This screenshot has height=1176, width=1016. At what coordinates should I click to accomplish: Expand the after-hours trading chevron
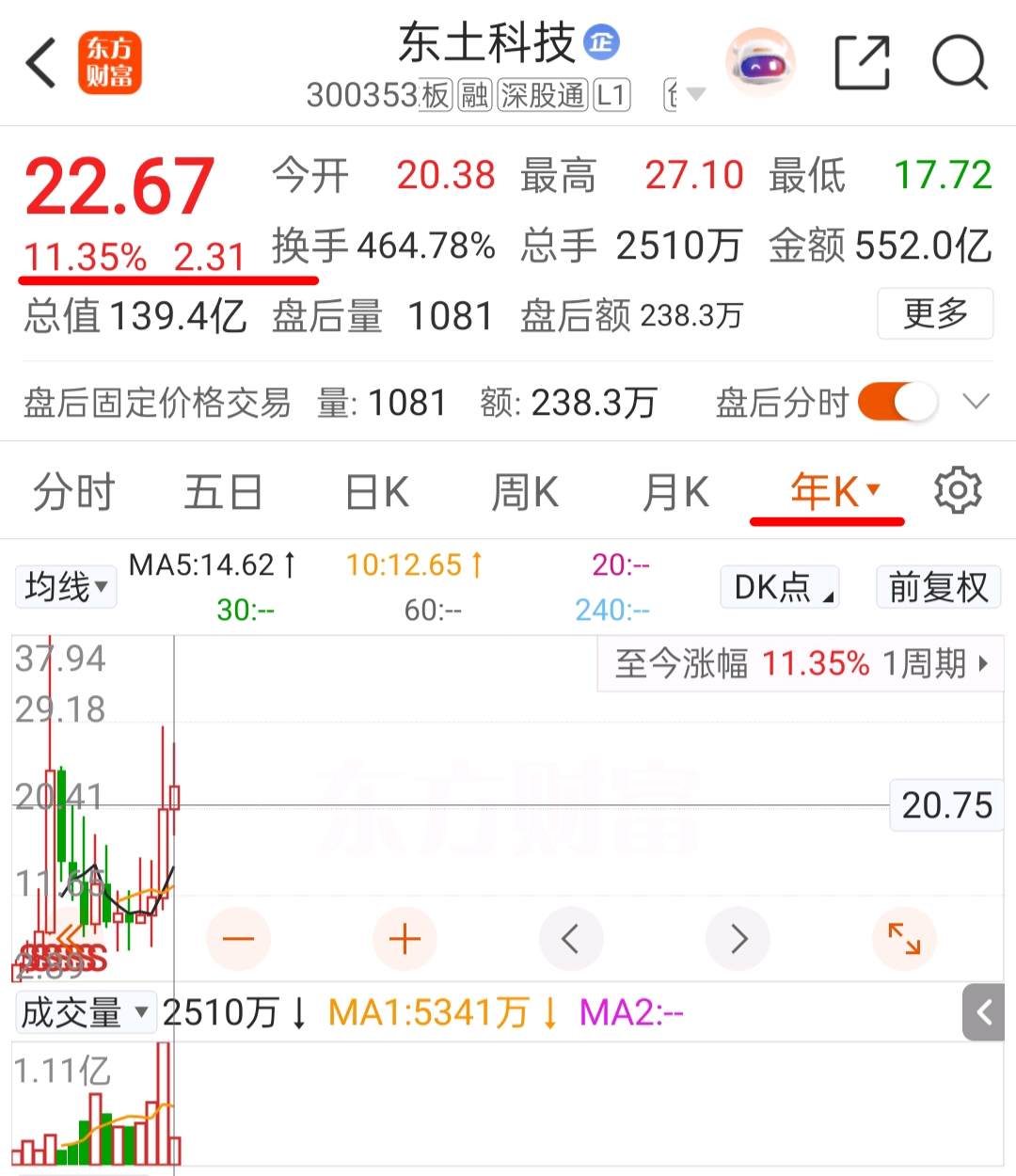tap(976, 403)
